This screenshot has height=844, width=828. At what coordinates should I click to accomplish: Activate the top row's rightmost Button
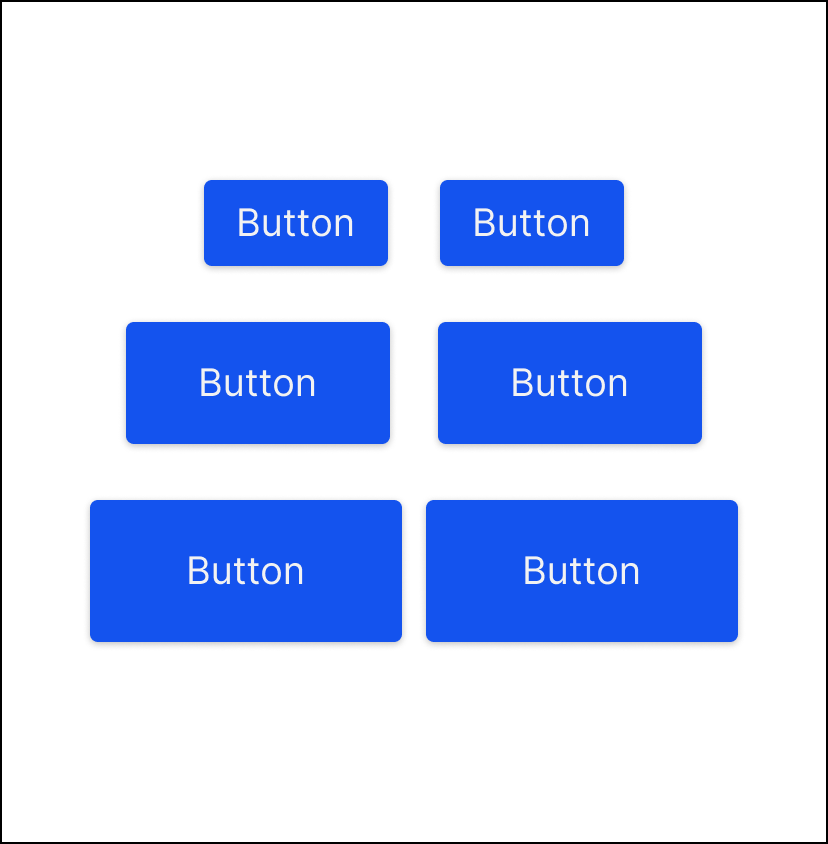(532, 223)
